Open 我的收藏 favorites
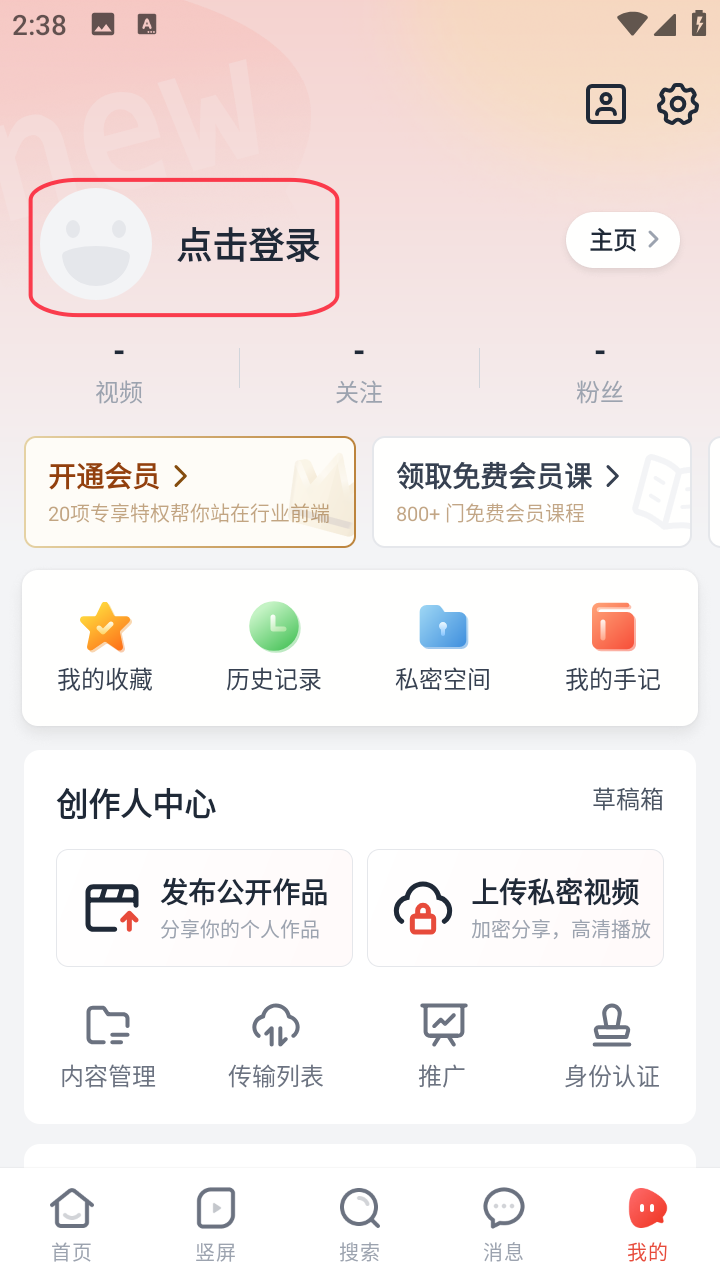 tap(105, 648)
